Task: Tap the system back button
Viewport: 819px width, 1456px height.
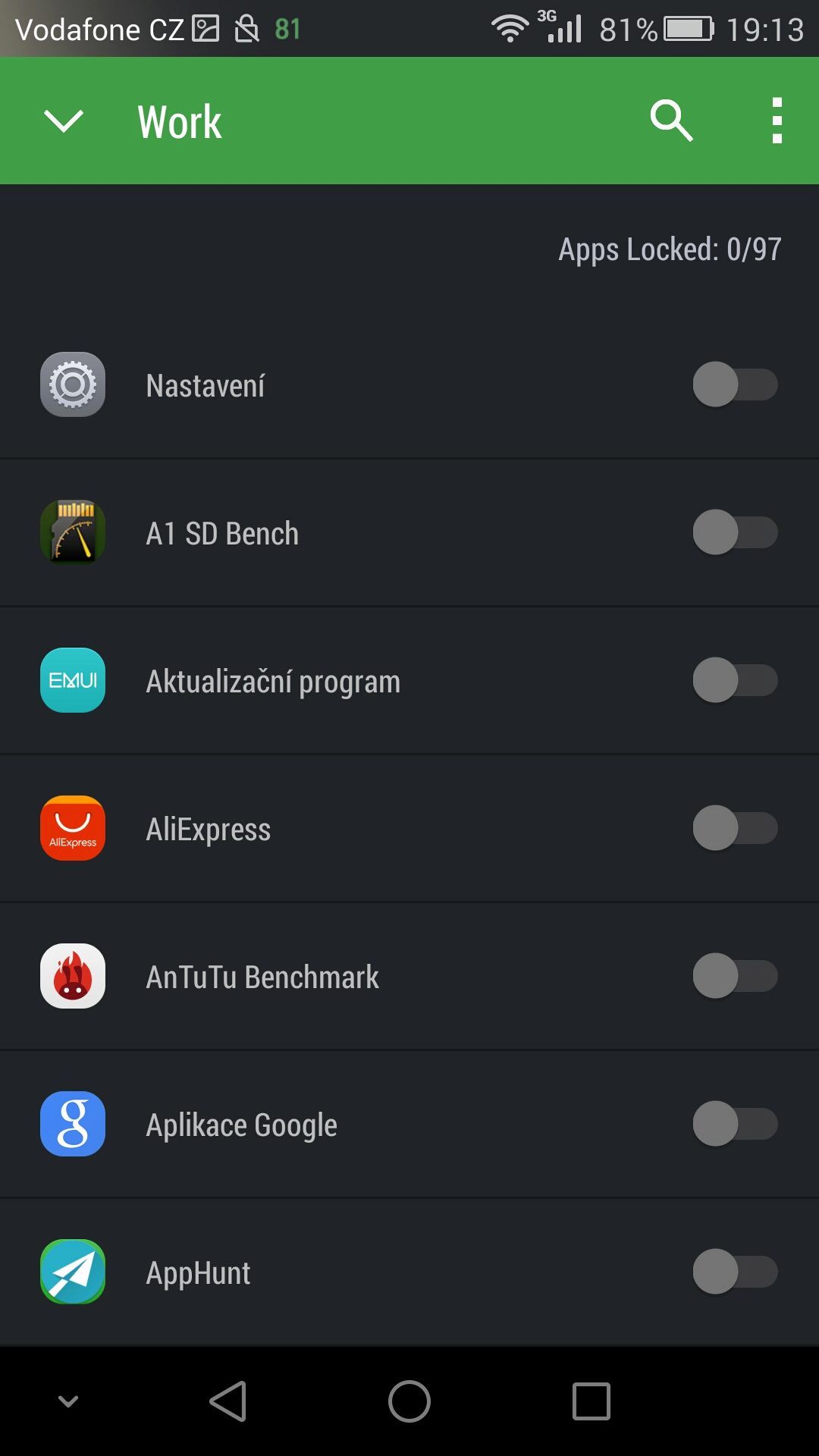Action: (x=228, y=1401)
